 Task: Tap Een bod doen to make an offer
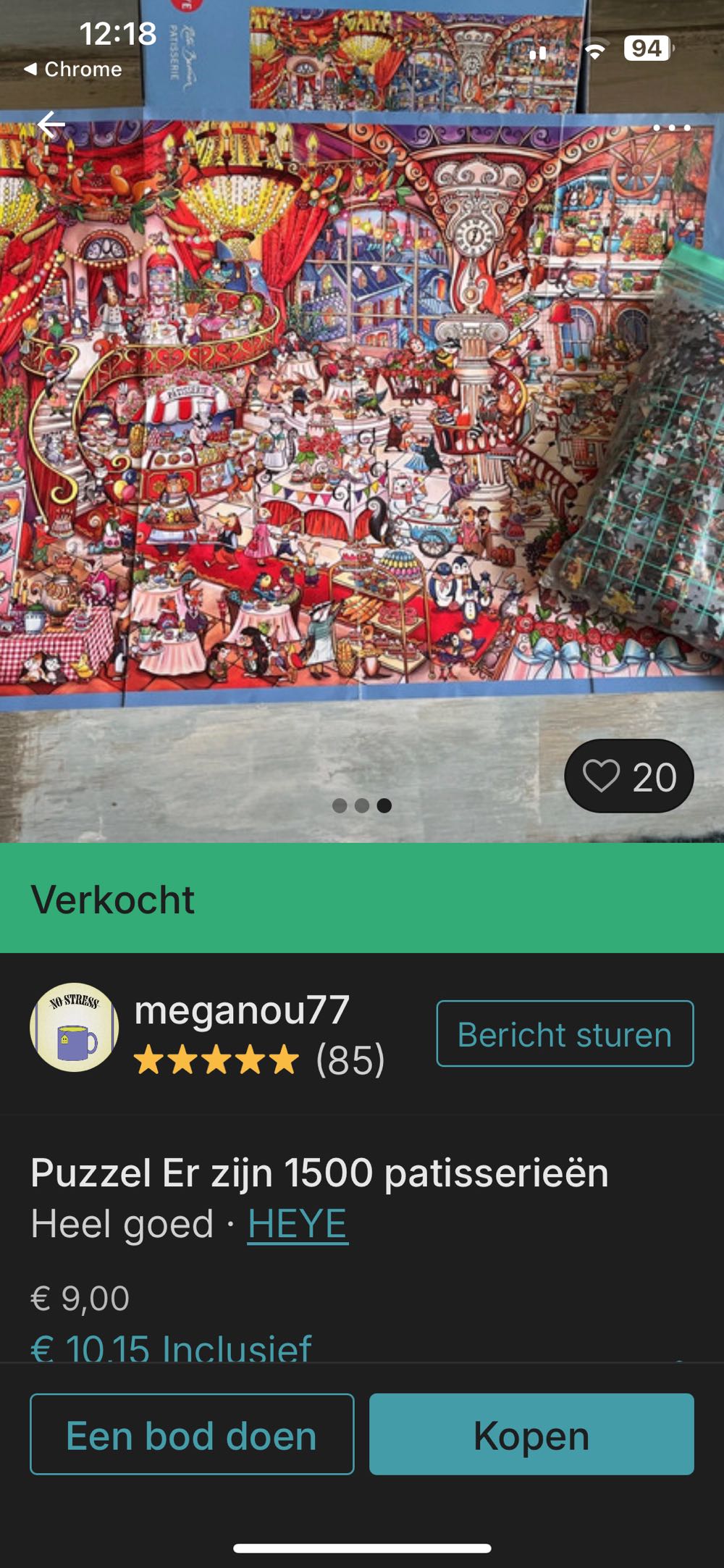(x=190, y=1438)
